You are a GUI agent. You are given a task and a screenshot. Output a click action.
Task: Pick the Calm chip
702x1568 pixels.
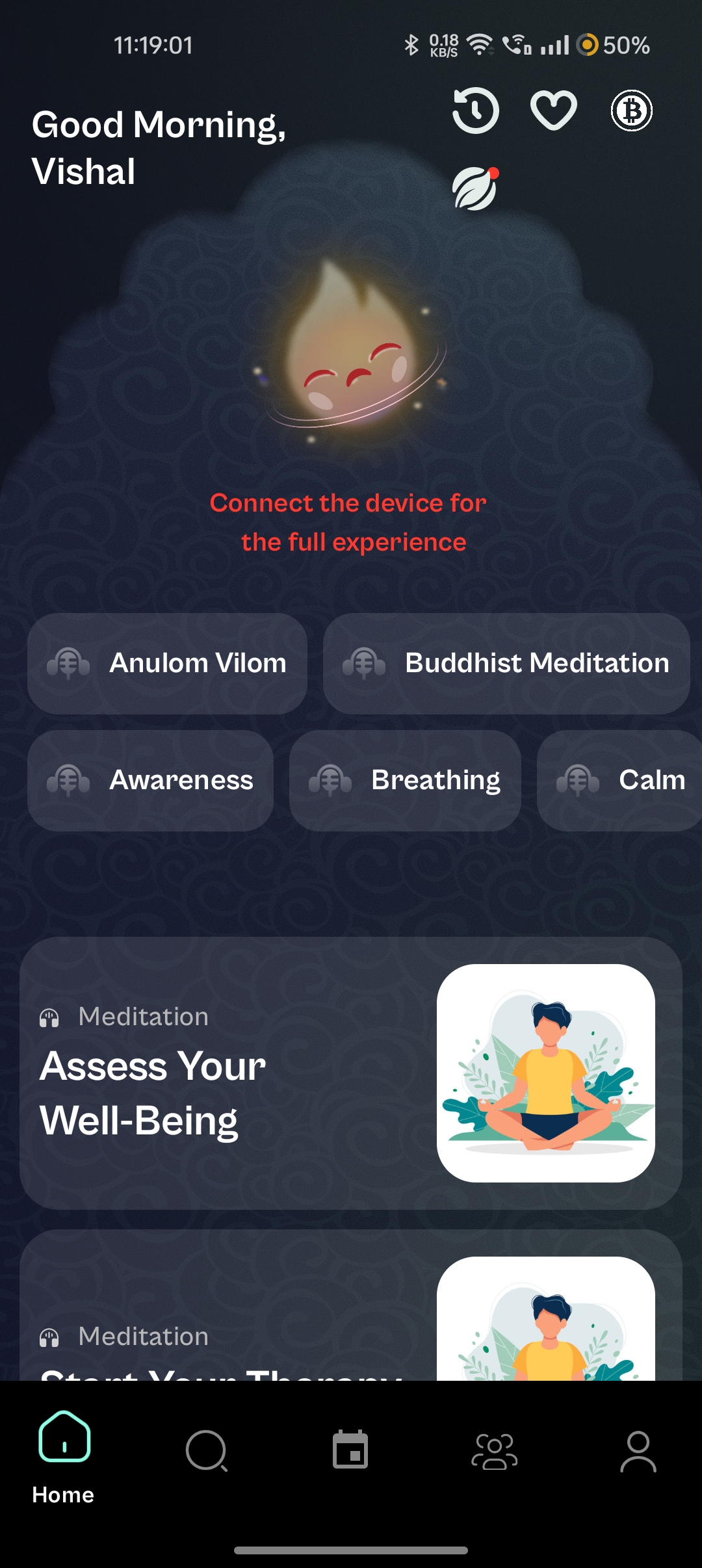tap(621, 780)
